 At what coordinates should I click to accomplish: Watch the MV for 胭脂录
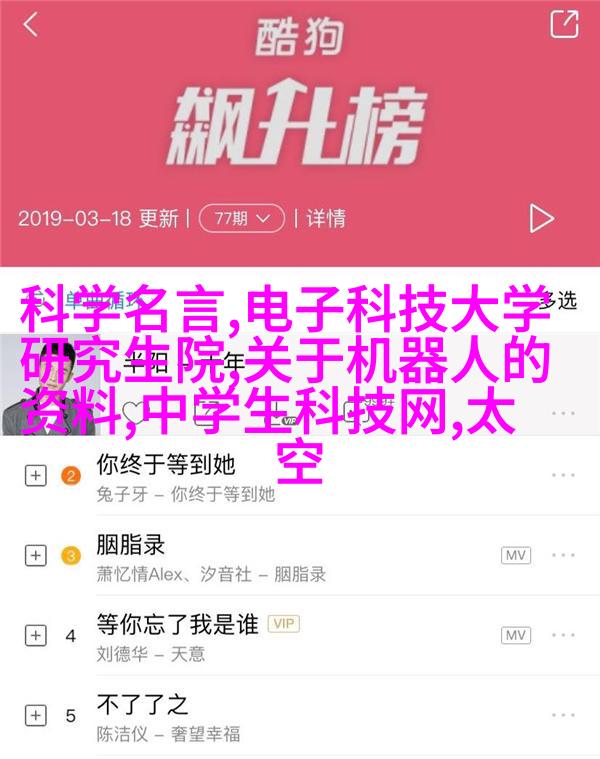pyautogui.click(x=515, y=555)
